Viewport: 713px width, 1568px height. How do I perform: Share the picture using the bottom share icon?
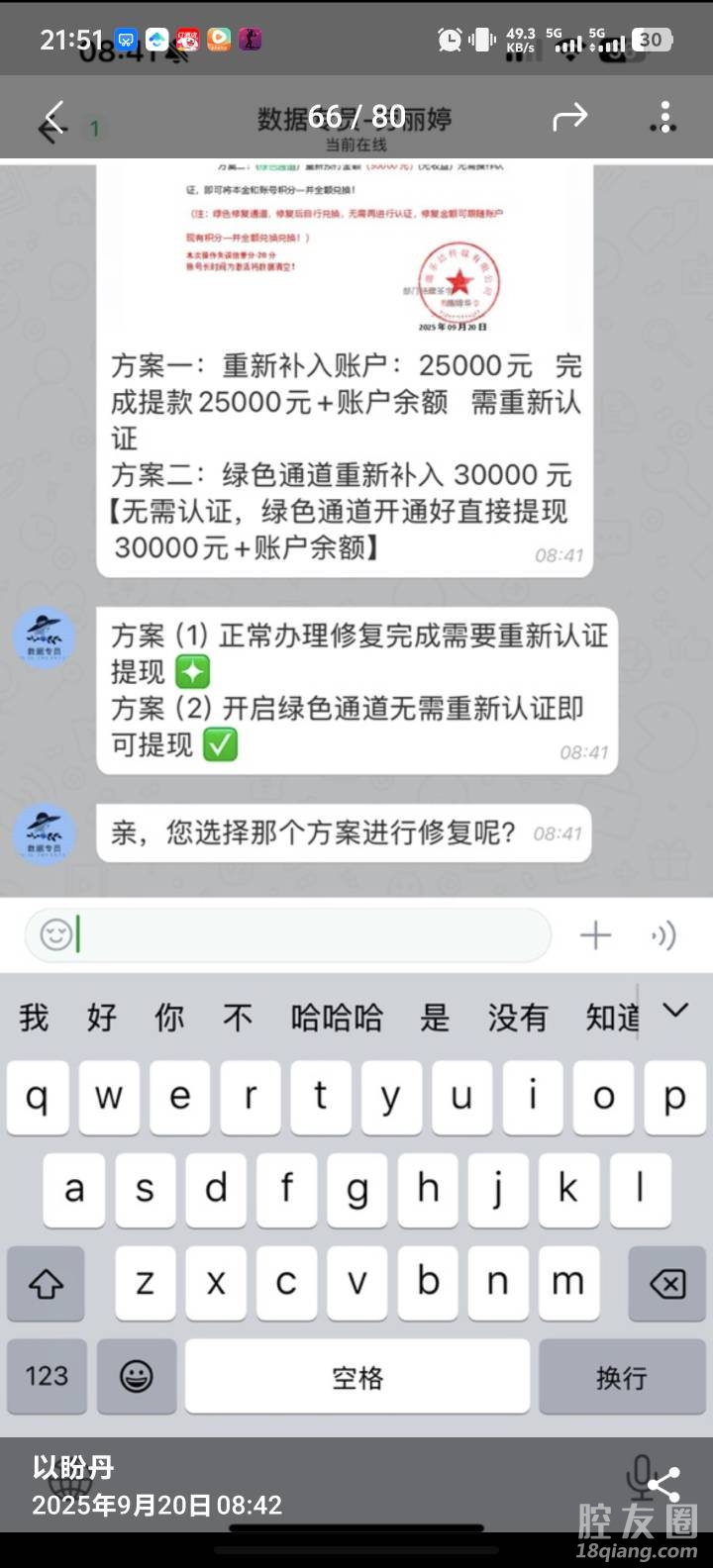[x=662, y=1486]
